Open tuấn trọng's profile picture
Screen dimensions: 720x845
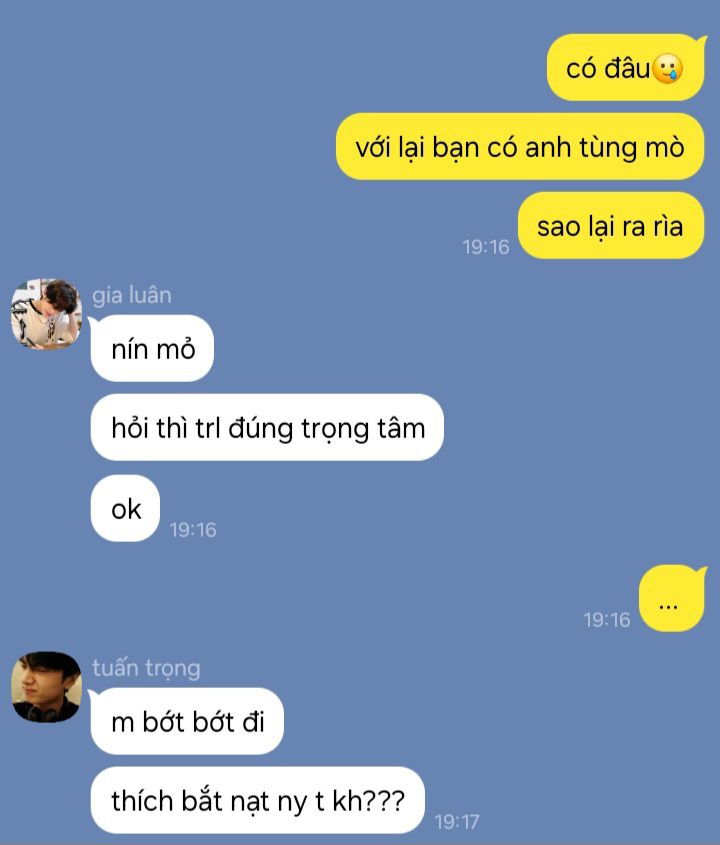46,687
